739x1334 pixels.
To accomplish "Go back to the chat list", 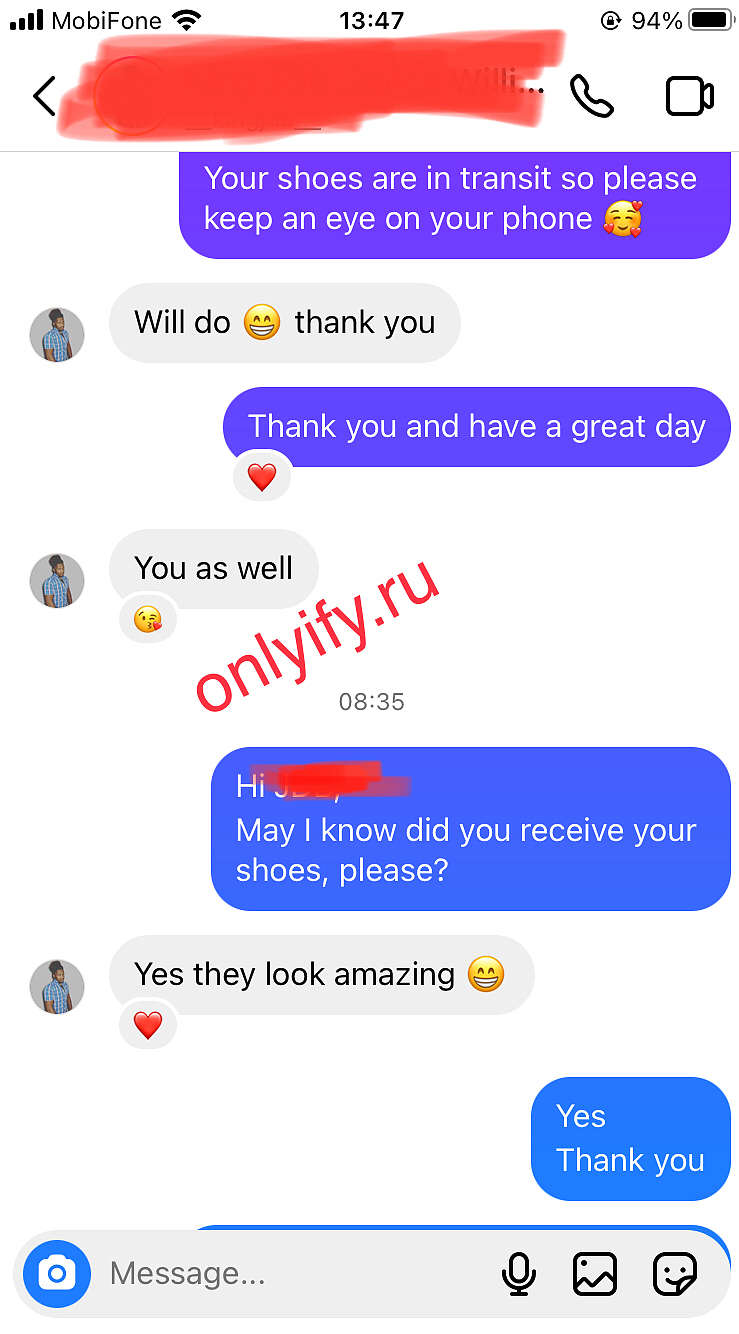I will (x=44, y=96).
